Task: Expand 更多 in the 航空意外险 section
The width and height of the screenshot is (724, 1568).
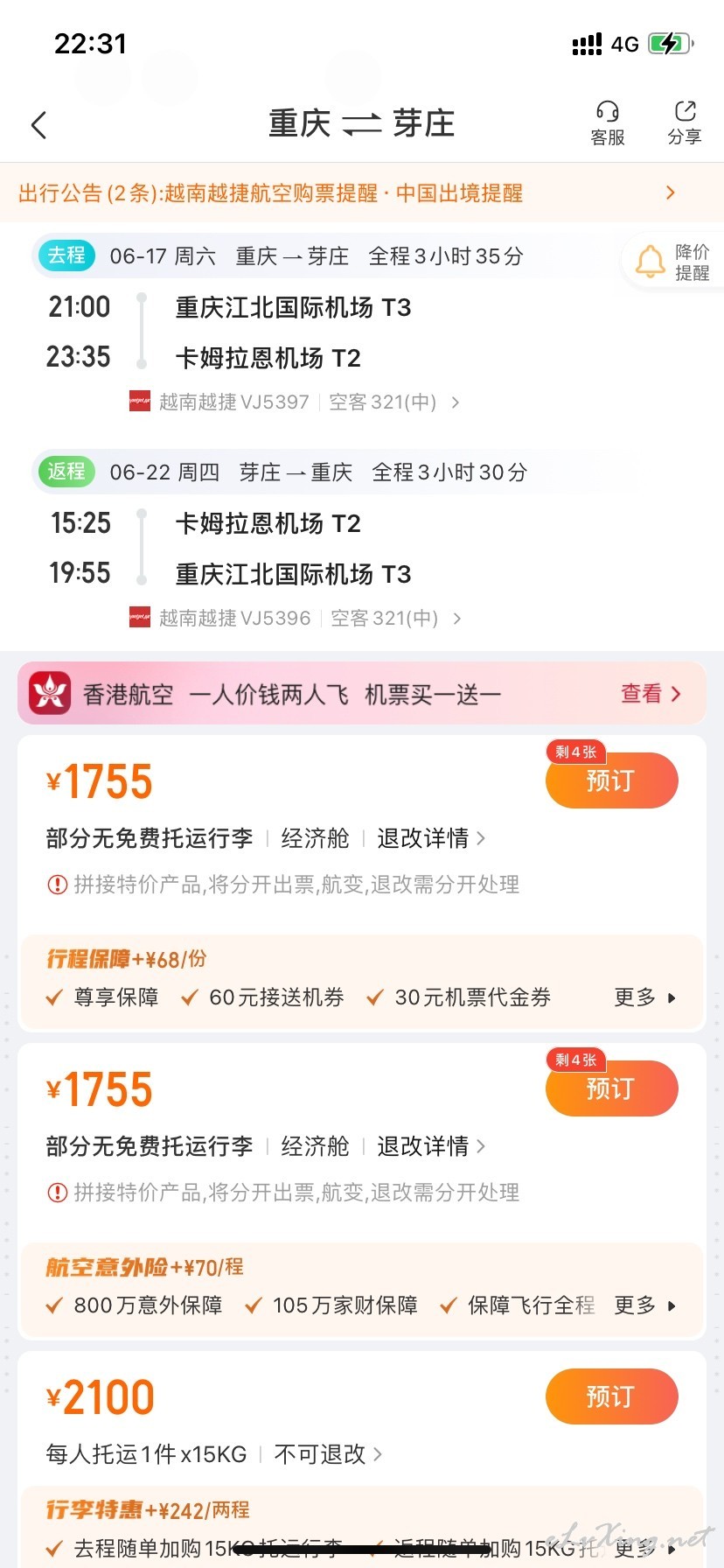Action: (x=645, y=1305)
